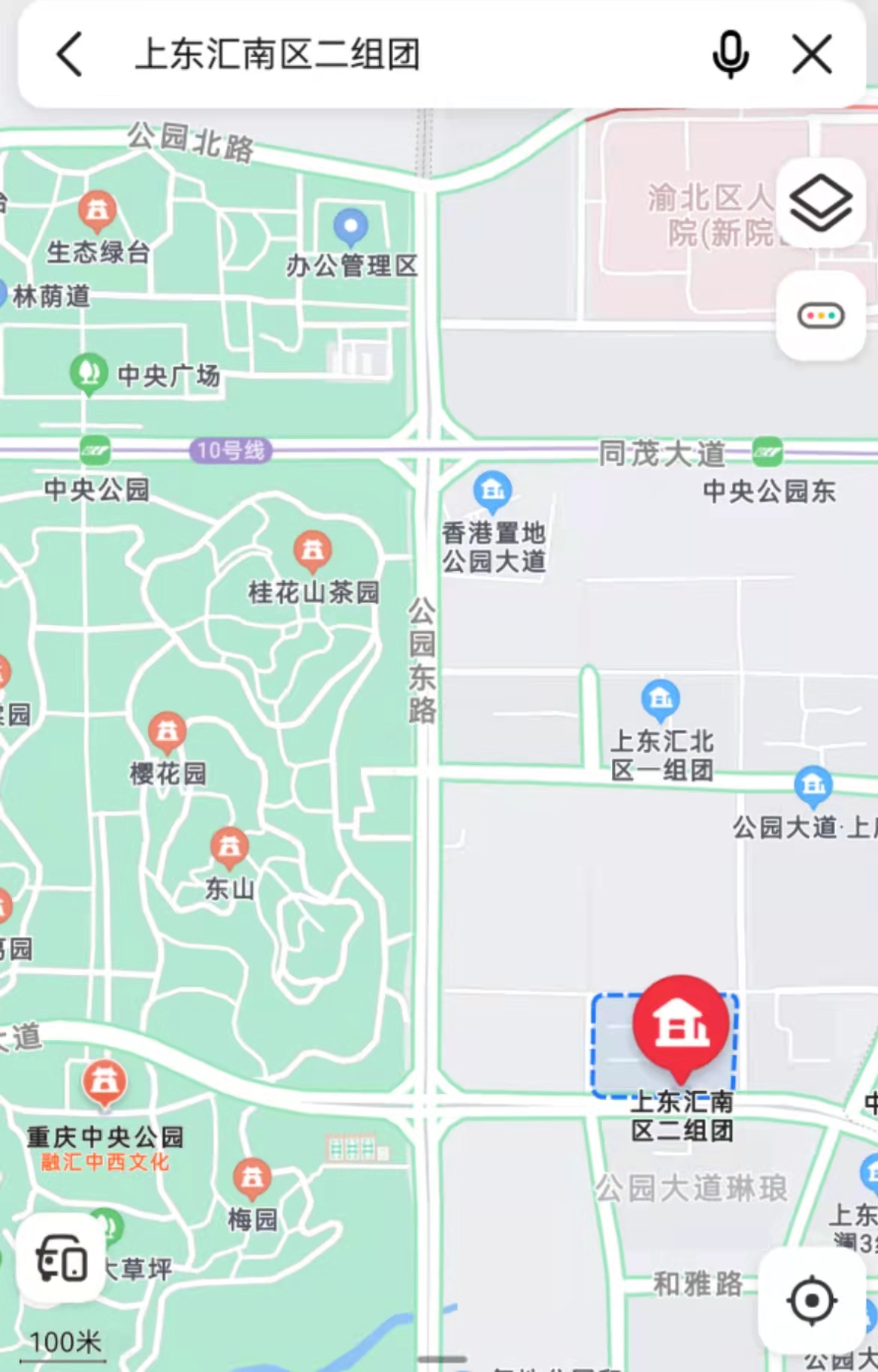The image size is (878, 1372).
Task: Open the 东山 scenic marker
Action: pos(229,847)
